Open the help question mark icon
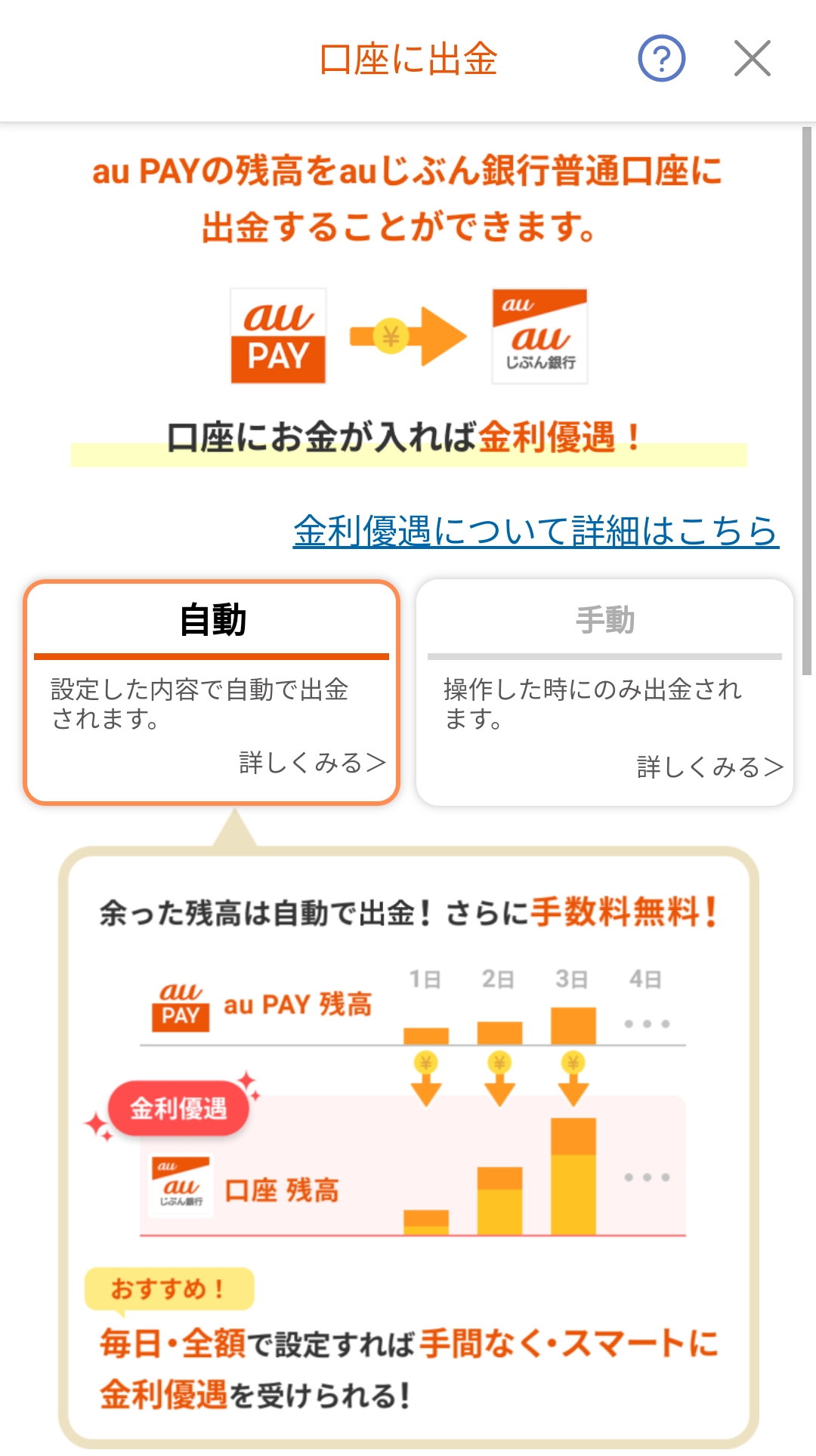 tap(661, 59)
